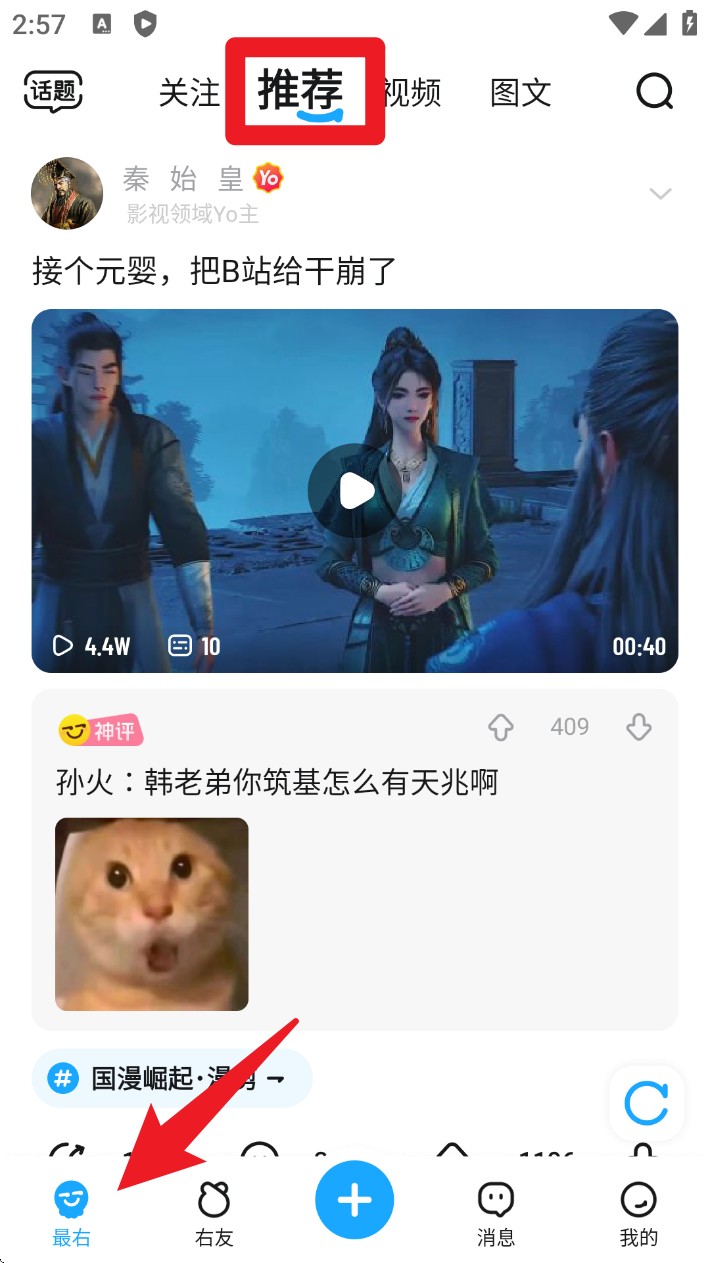Screen dimensions: 710x1263
Task: Refresh the feed with the floating button
Action: click(x=646, y=1103)
